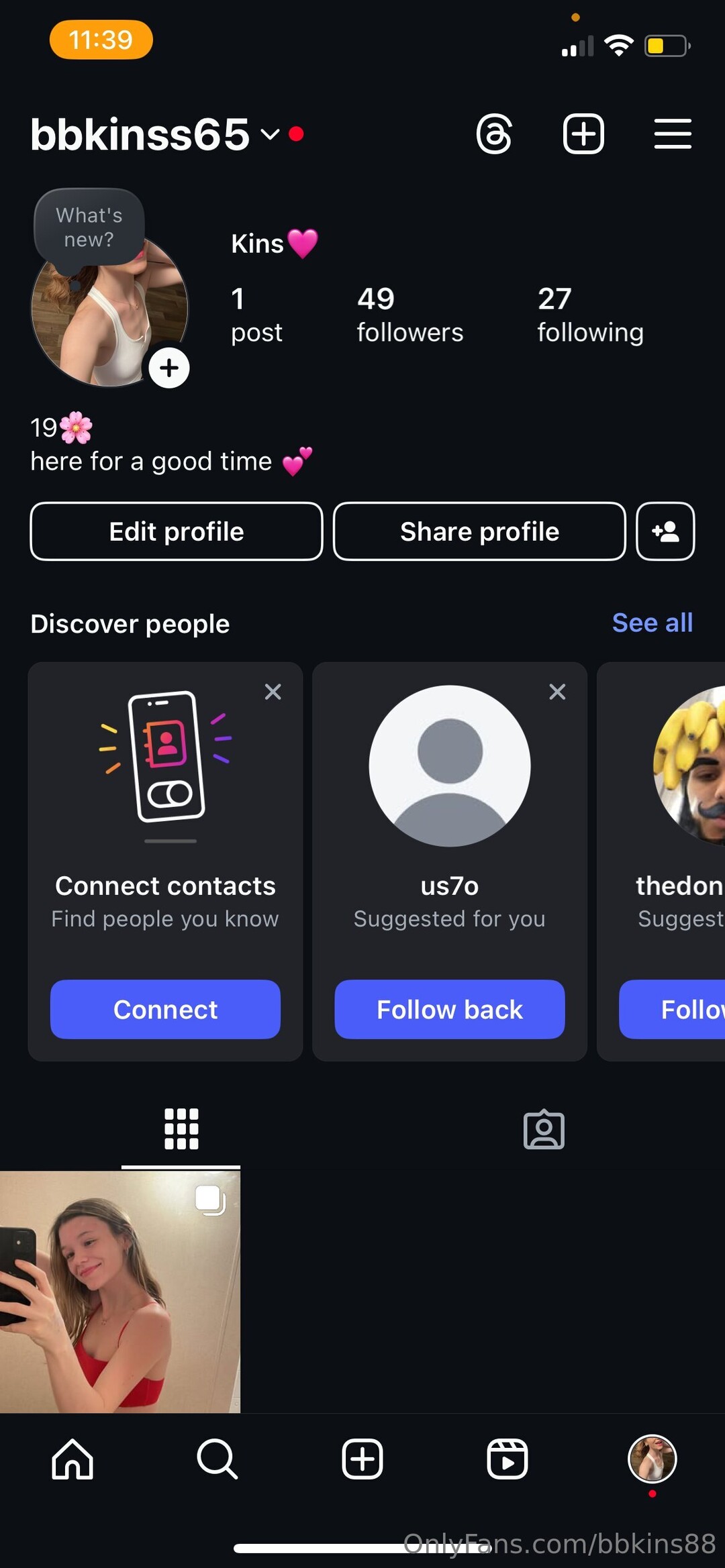Image resolution: width=725 pixels, height=1568 pixels.
Task: Create a new post from top bar
Action: point(583,134)
